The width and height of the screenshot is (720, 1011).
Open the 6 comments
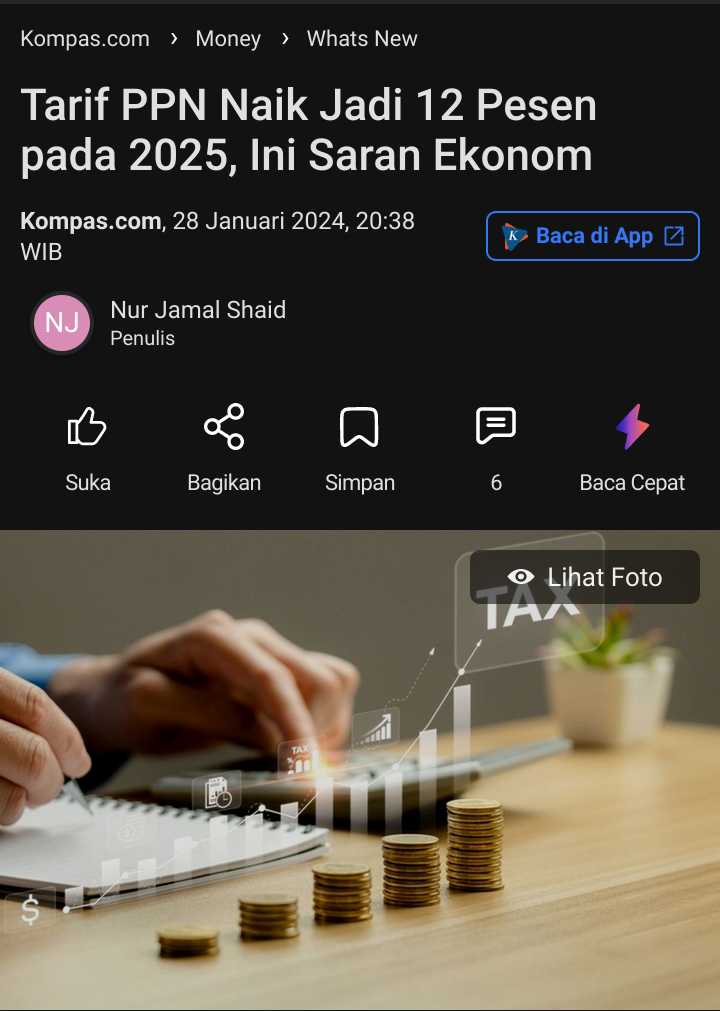pyautogui.click(x=496, y=446)
